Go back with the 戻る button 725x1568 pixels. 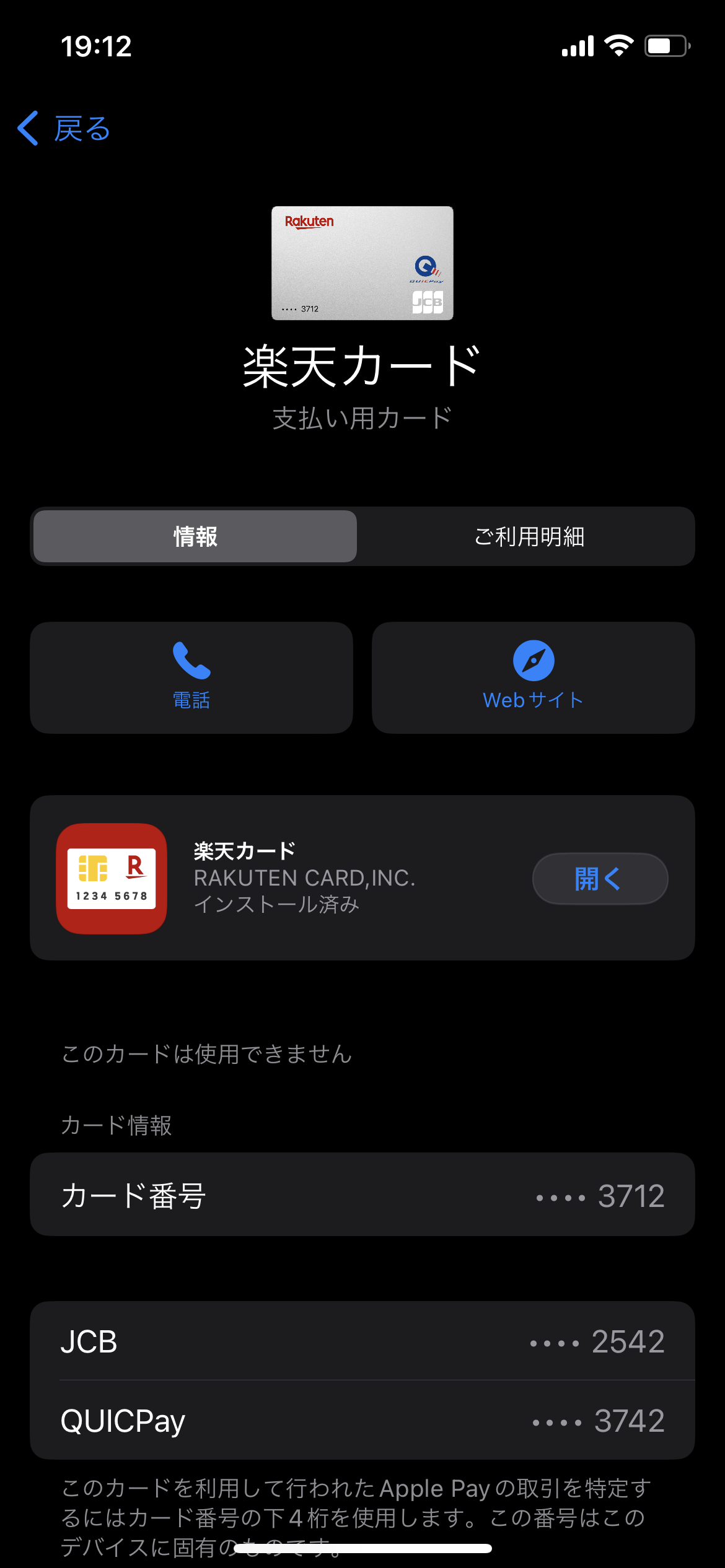(x=64, y=129)
